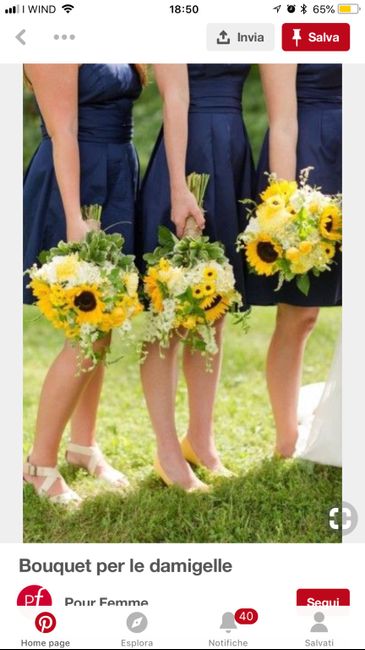
Task: Go back with the arrow icon
Action: coord(21,37)
